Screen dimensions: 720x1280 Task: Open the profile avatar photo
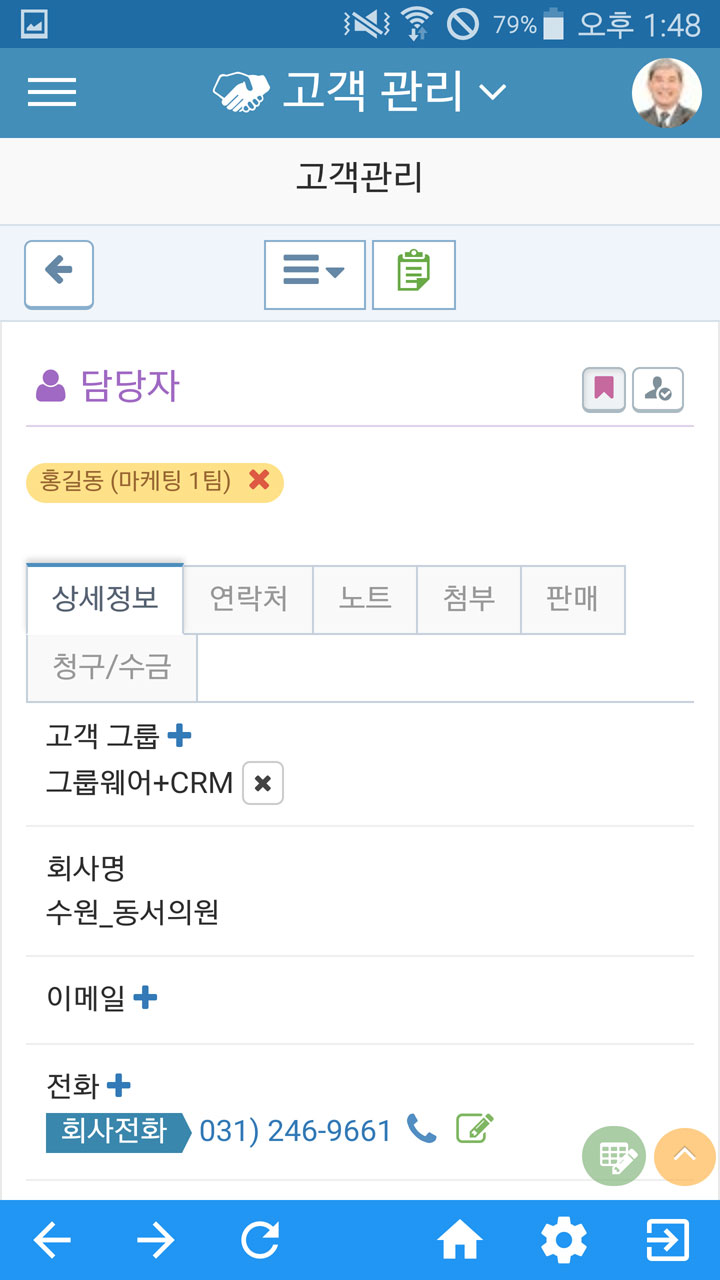666,93
